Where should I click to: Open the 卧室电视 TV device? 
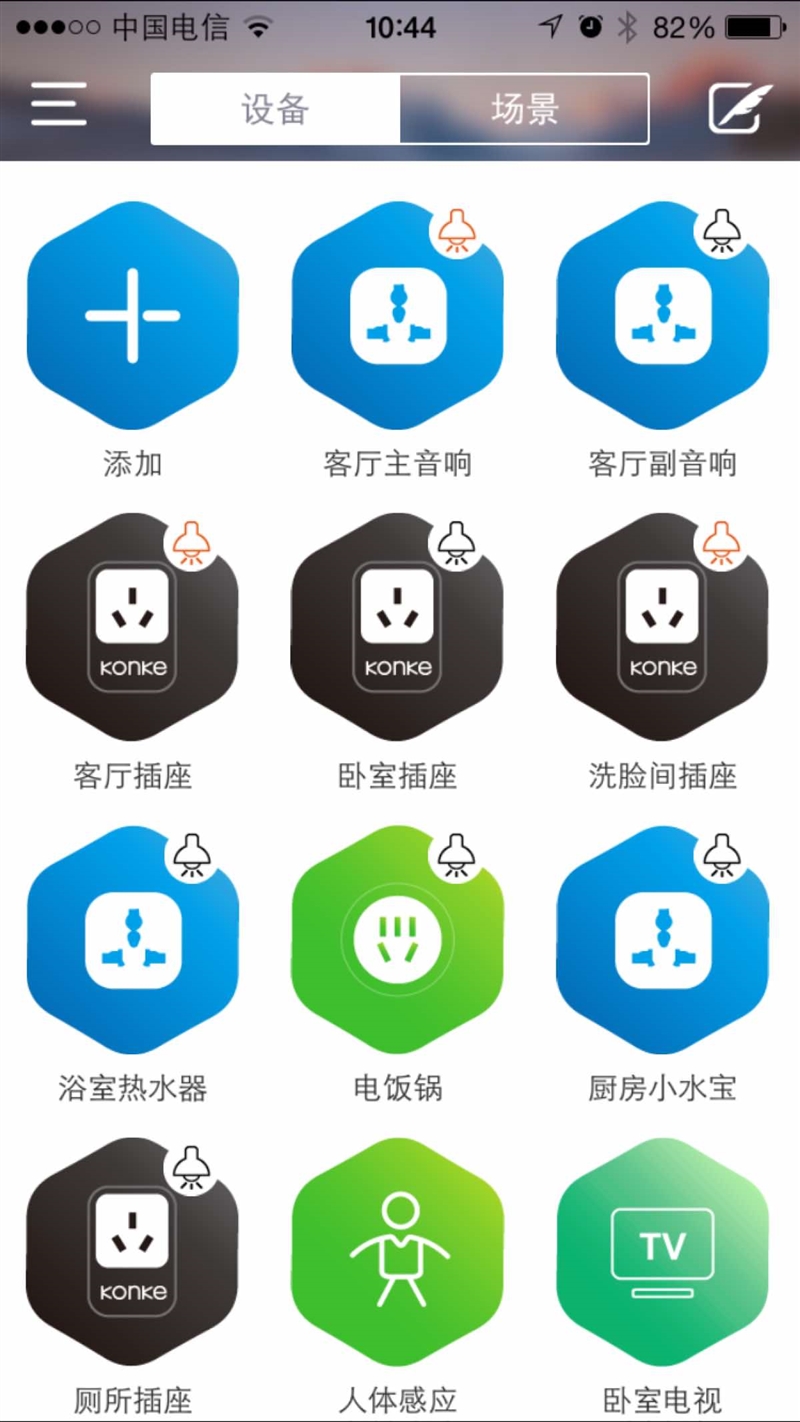click(662, 1250)
